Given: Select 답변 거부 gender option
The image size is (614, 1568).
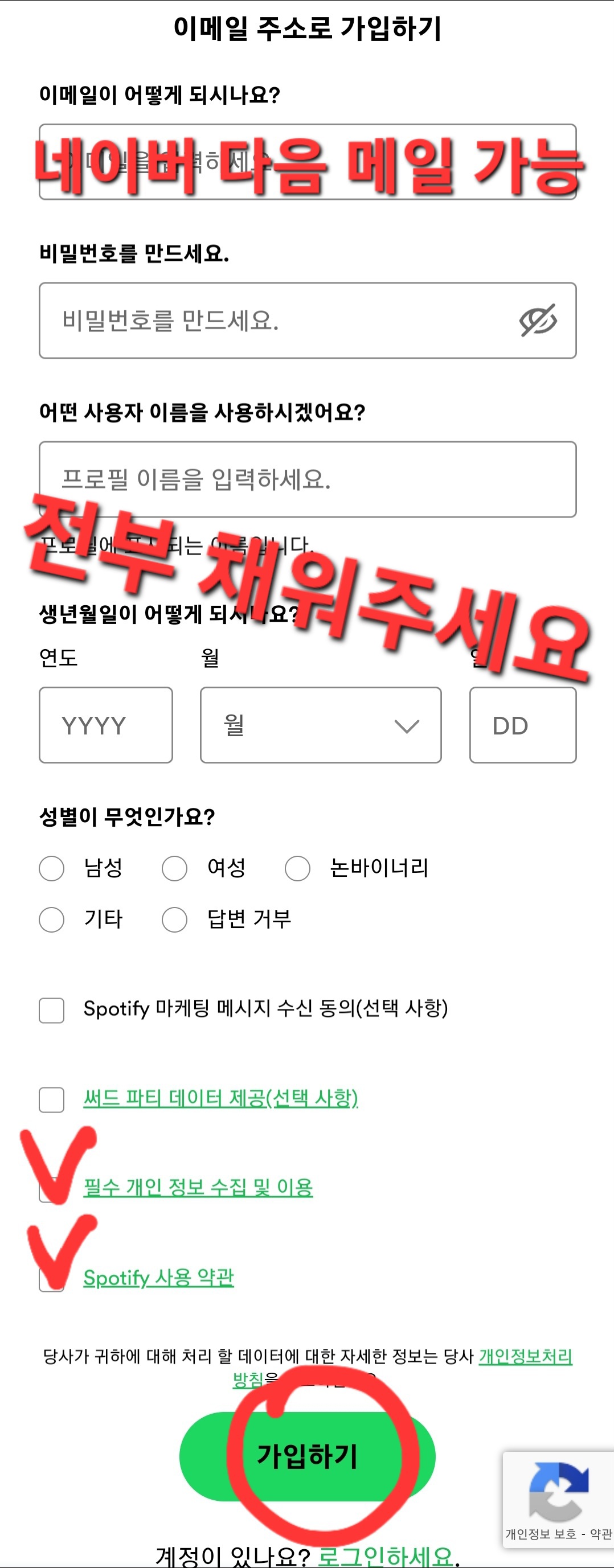Looking at the screenshot, I should [x=175, y=919].
